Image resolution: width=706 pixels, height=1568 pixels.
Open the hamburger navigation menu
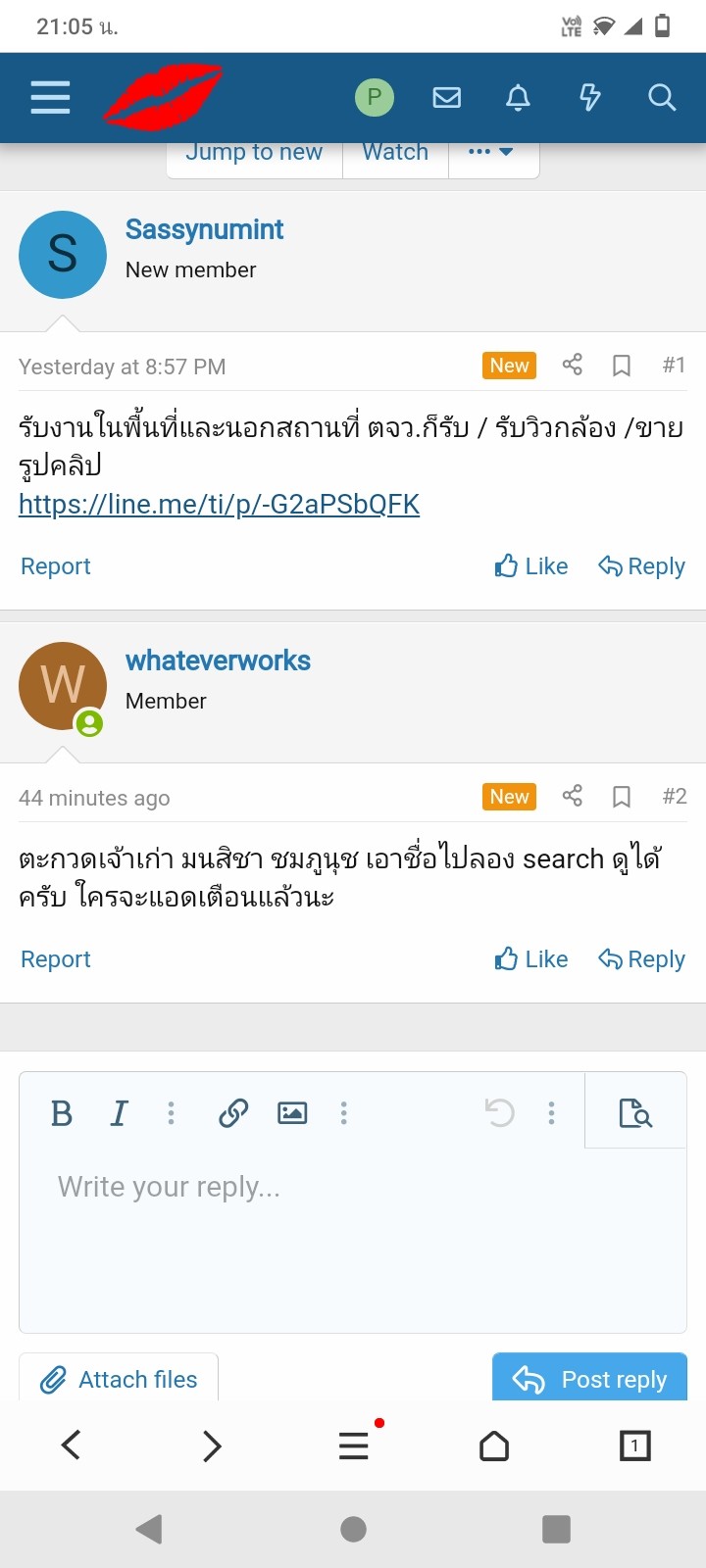coord(50,97)
